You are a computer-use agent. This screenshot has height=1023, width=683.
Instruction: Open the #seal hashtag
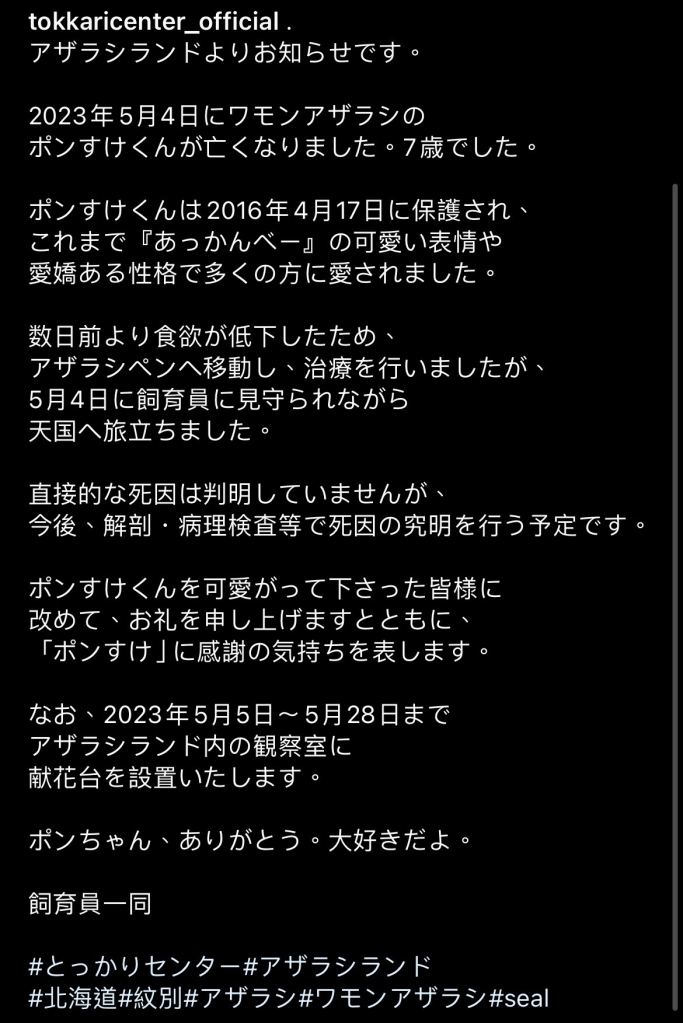coord(518,997)
